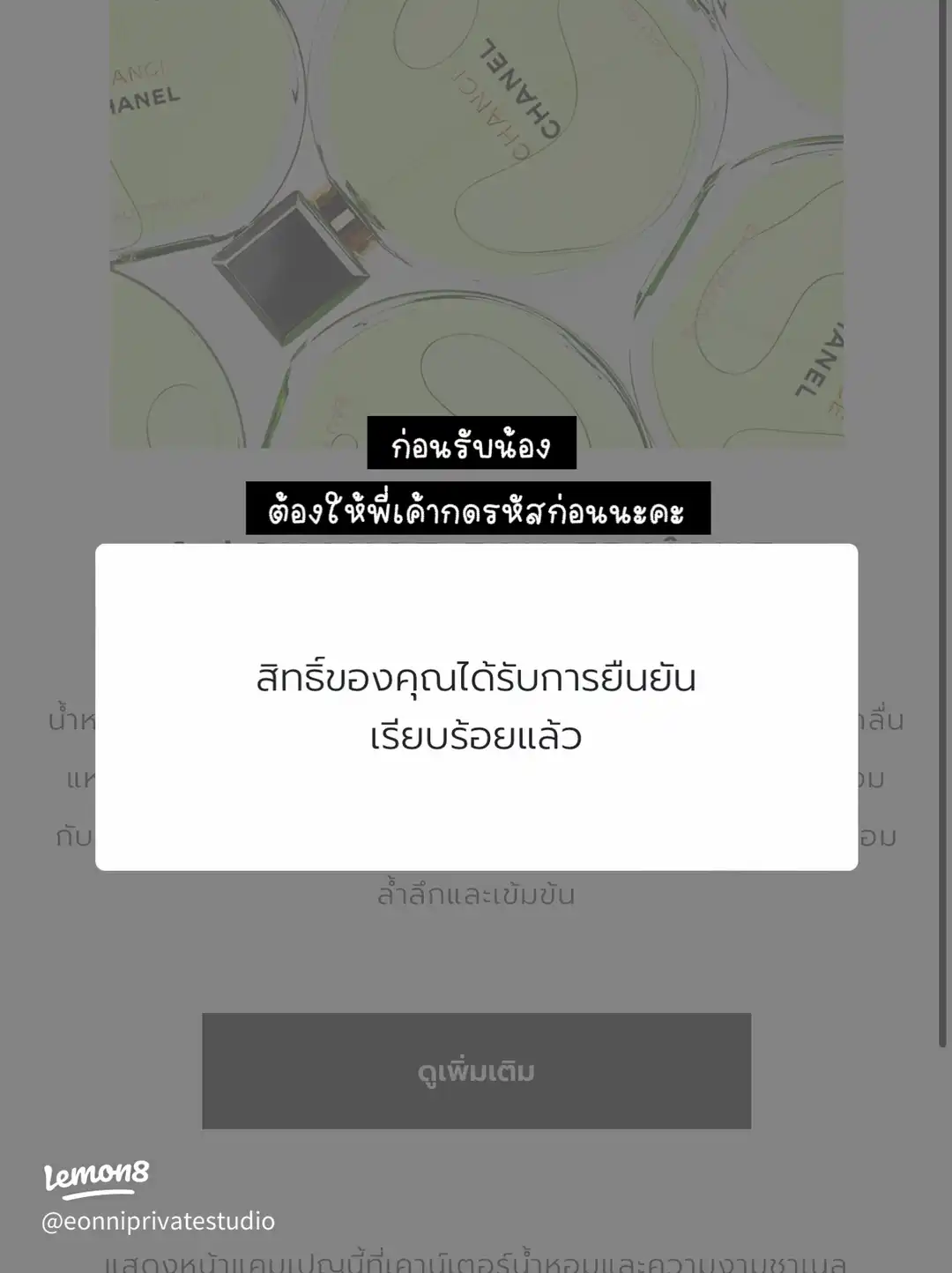
Task: Tap the gray ดูเพิ่มเติม bar below the dialog
Action: (x=476, y=1071)
